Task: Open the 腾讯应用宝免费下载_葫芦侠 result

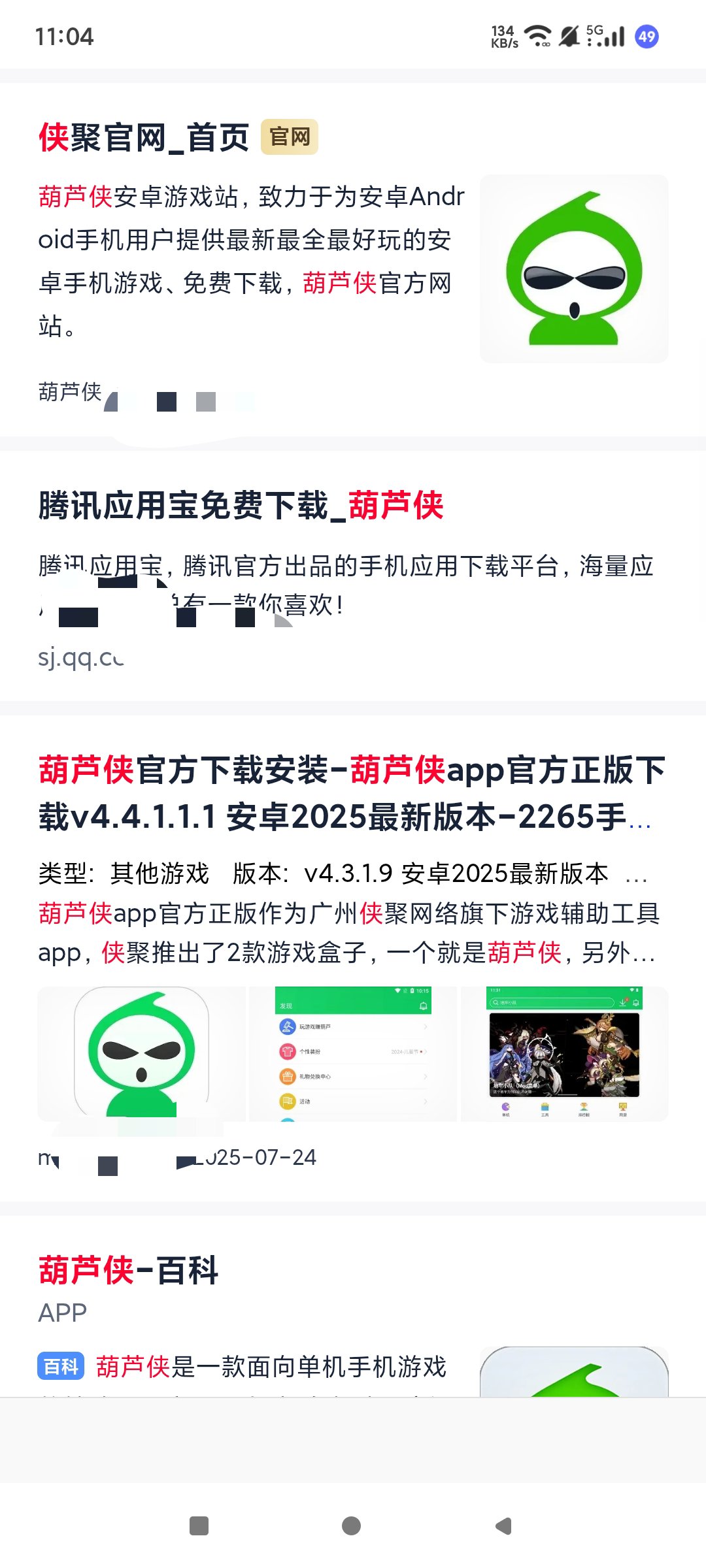Action: [241, 506]
